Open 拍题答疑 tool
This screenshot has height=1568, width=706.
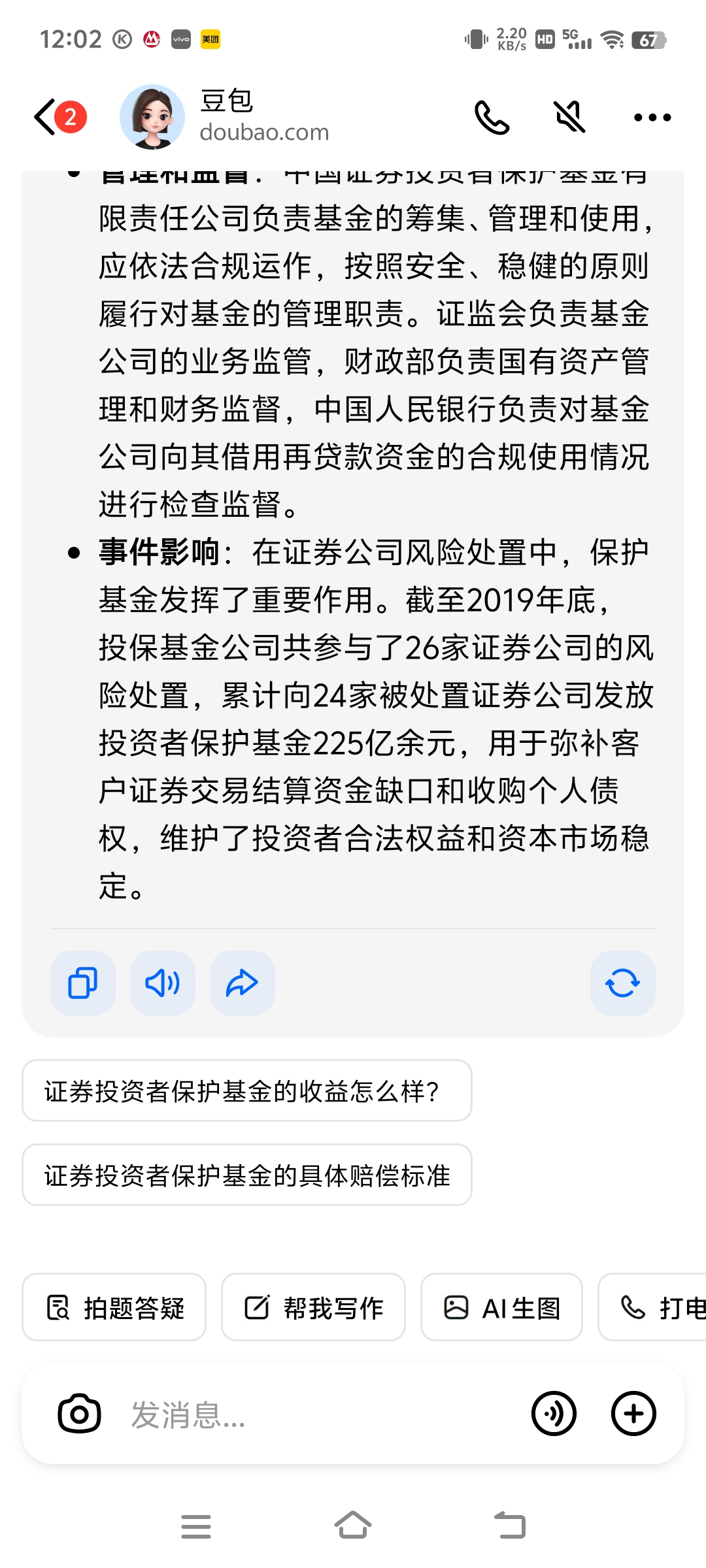[114, 1307]
